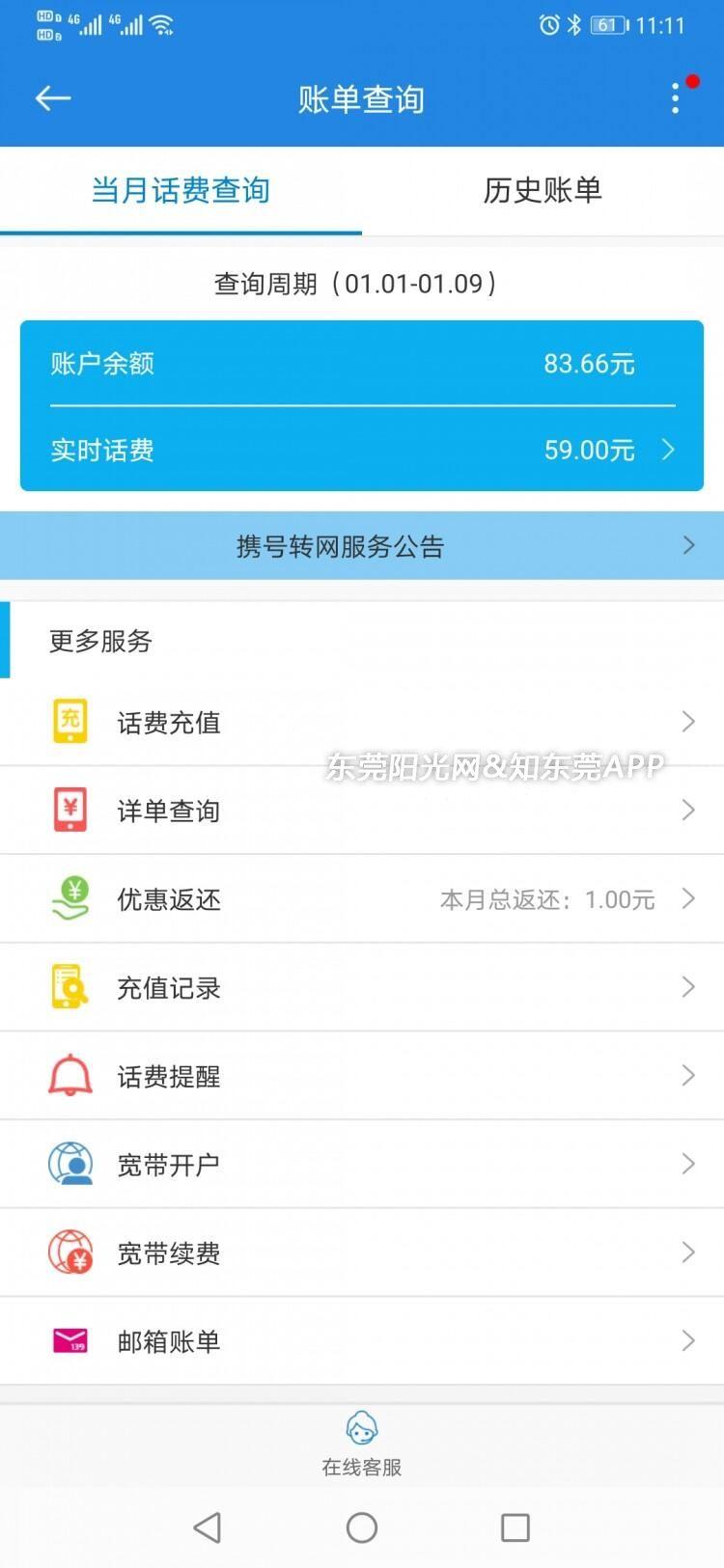
Task: Switch to the 历史账单 tab
Action: (543, 190)
